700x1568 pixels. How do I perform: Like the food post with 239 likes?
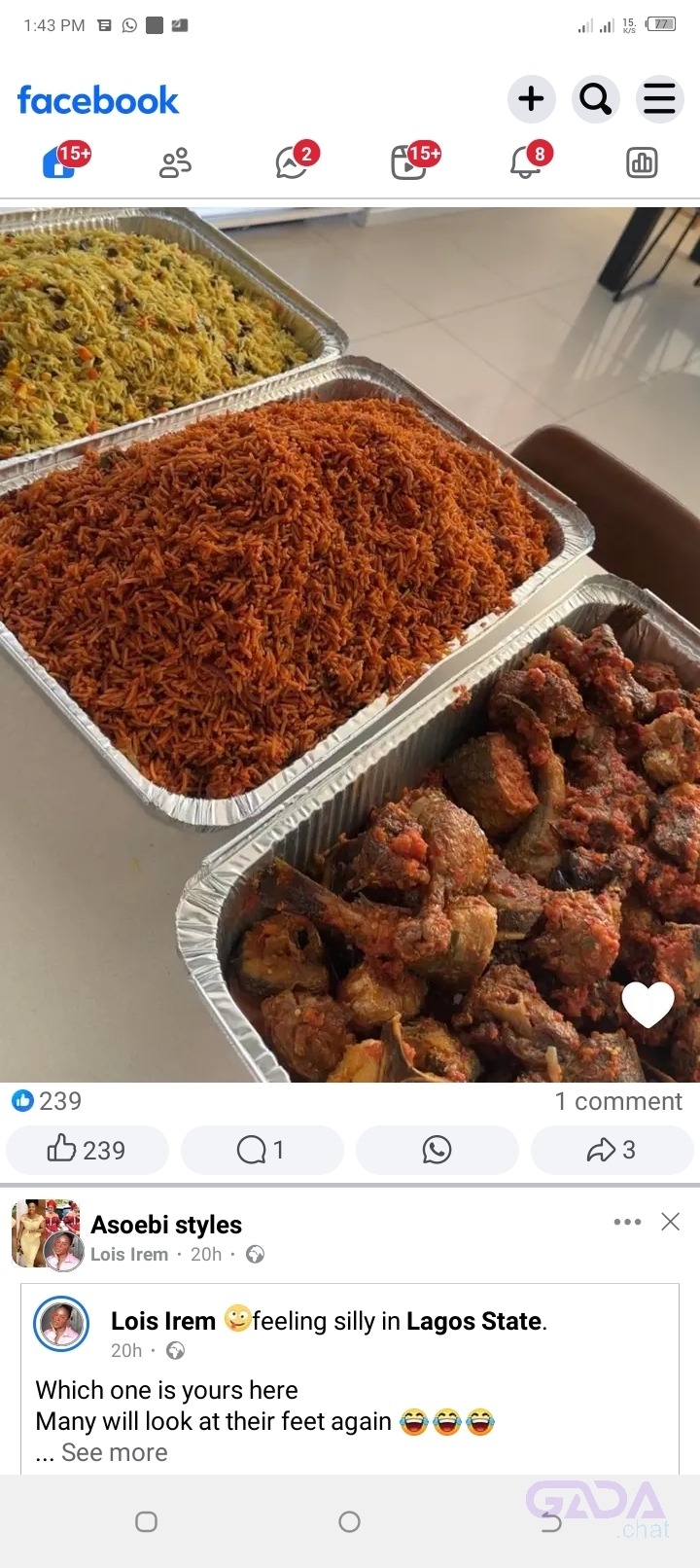coord(87,1150)
